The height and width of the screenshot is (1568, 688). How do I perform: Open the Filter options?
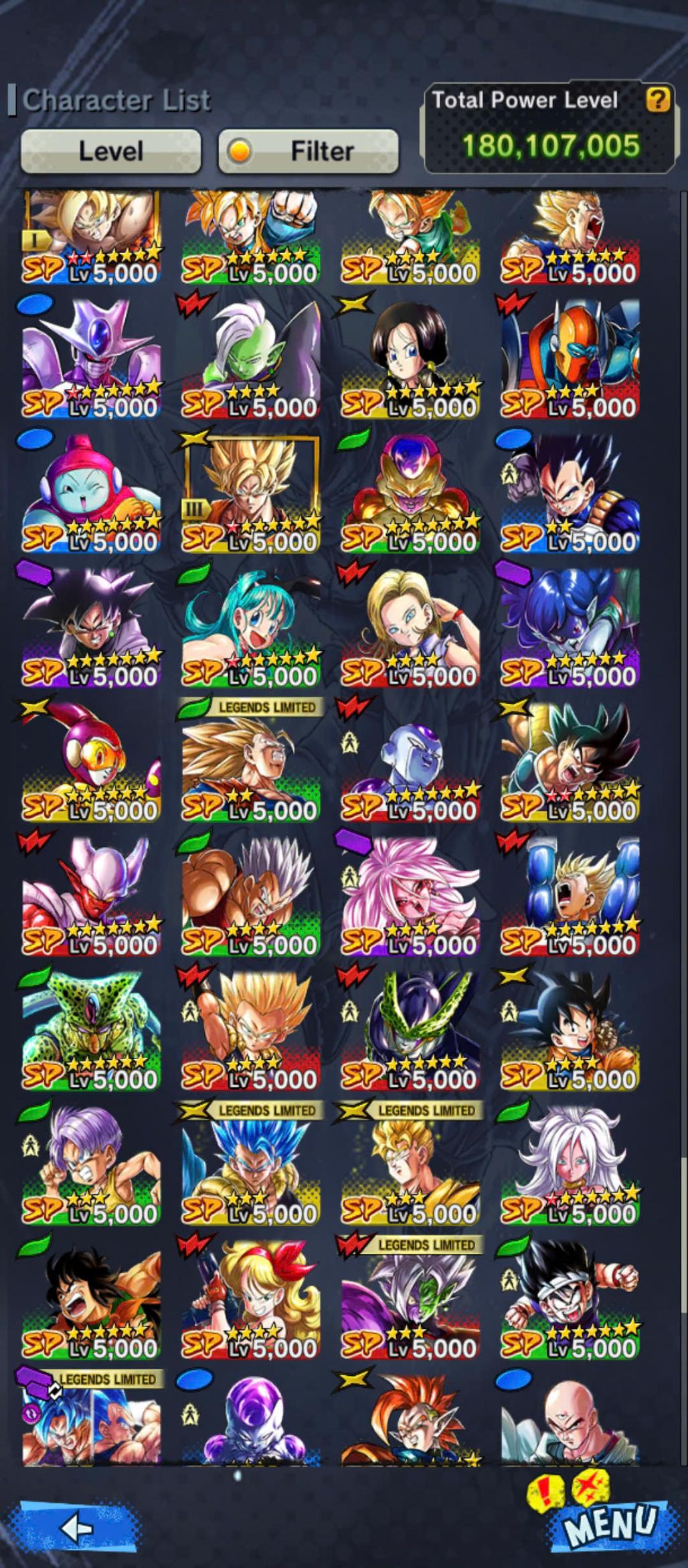coord(309,151)
